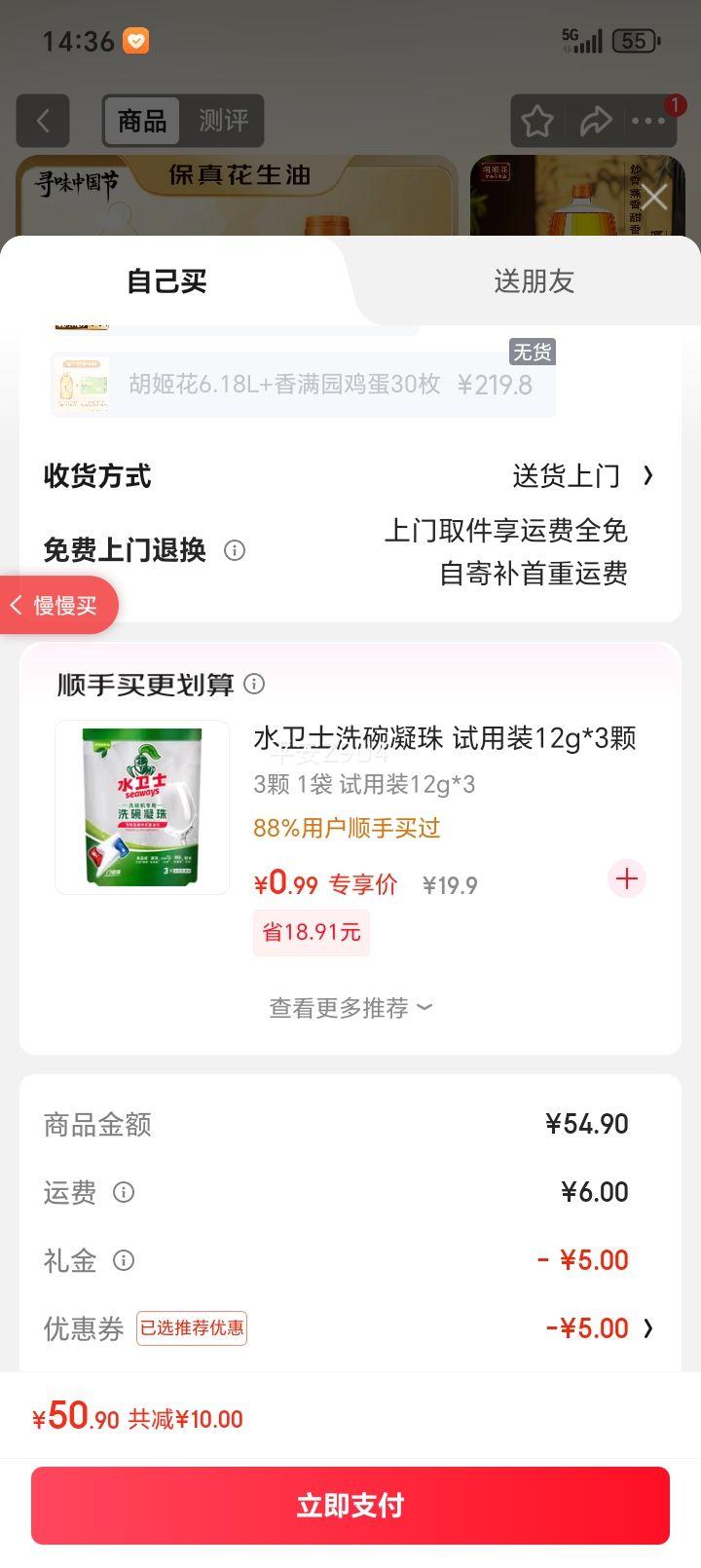701x1568 pixels.
Task: Tap 立即支付 to pay now
Action: [x=350, y=1505]
